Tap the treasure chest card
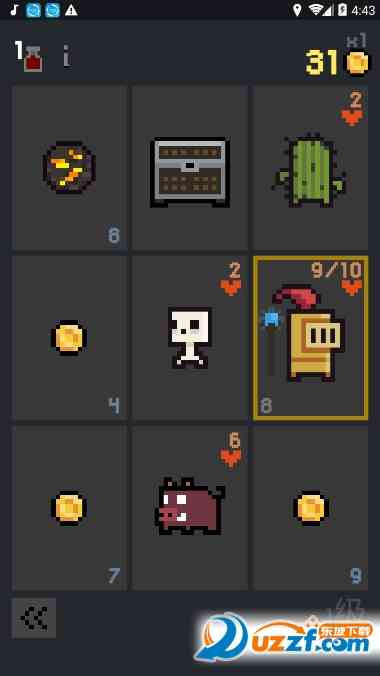 click(x=190, y=168)
